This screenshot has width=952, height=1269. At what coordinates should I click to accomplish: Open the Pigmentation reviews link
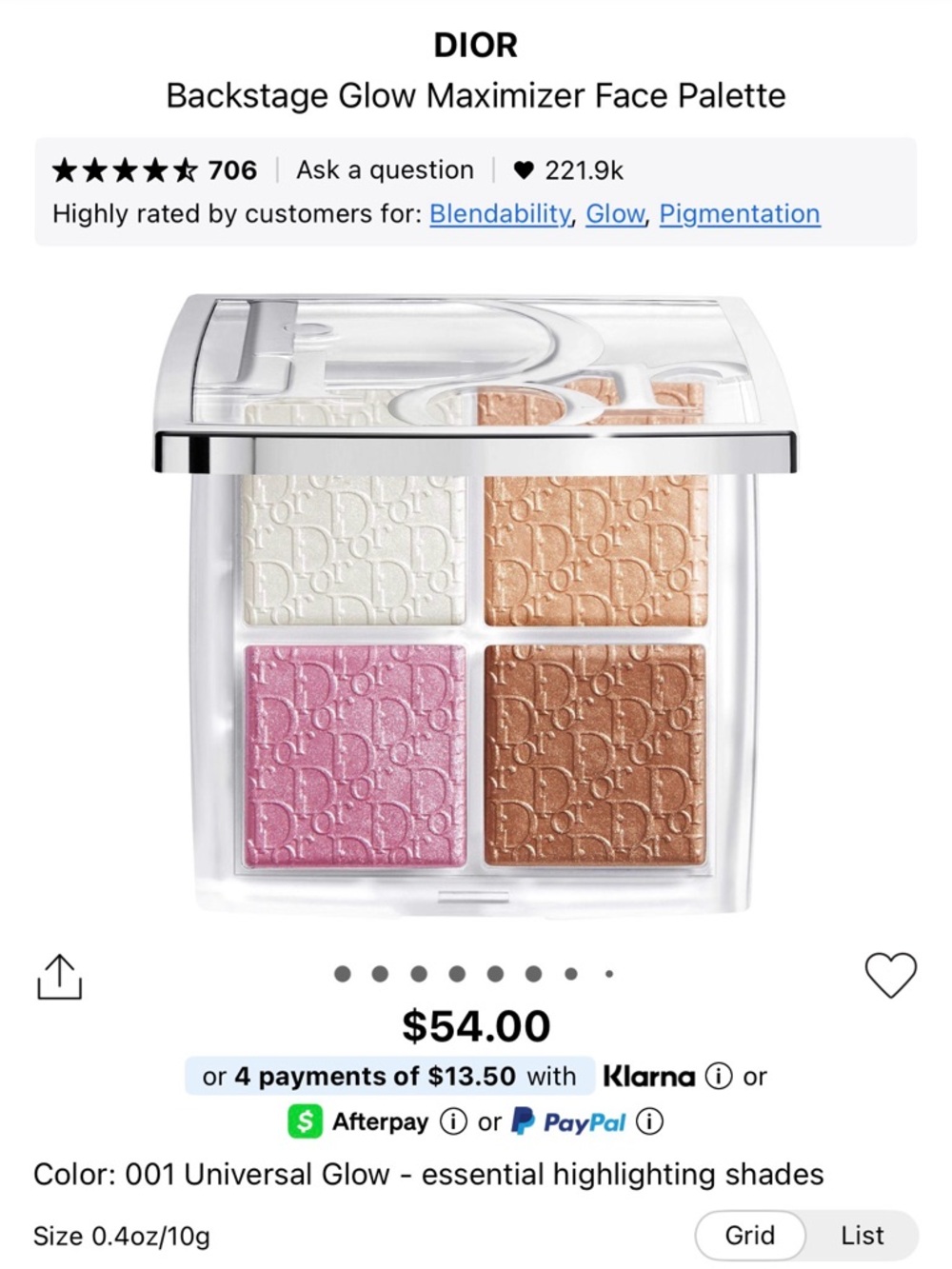click(x=738, y=214)
